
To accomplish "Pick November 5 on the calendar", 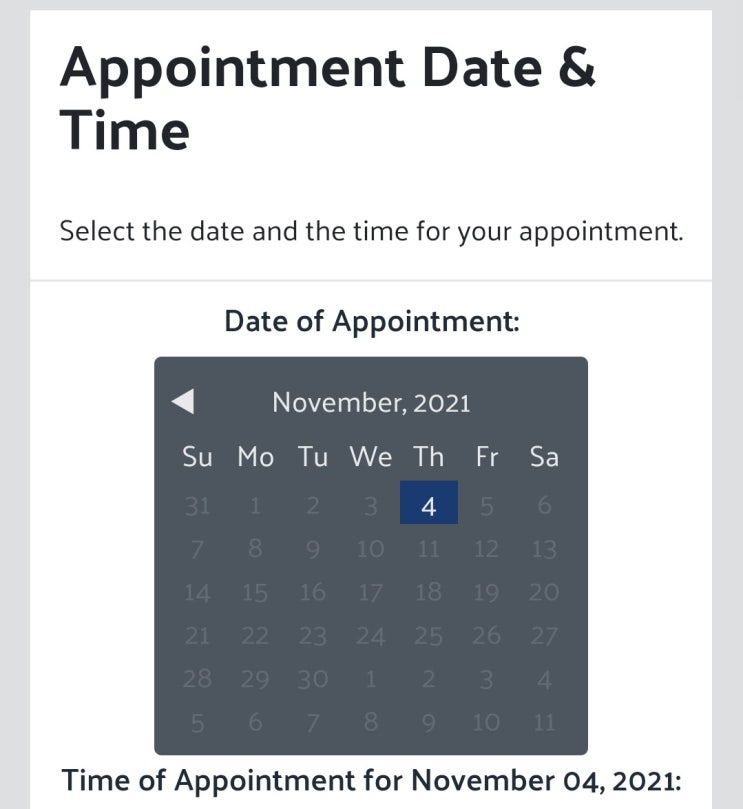I will tap(486, 506).
